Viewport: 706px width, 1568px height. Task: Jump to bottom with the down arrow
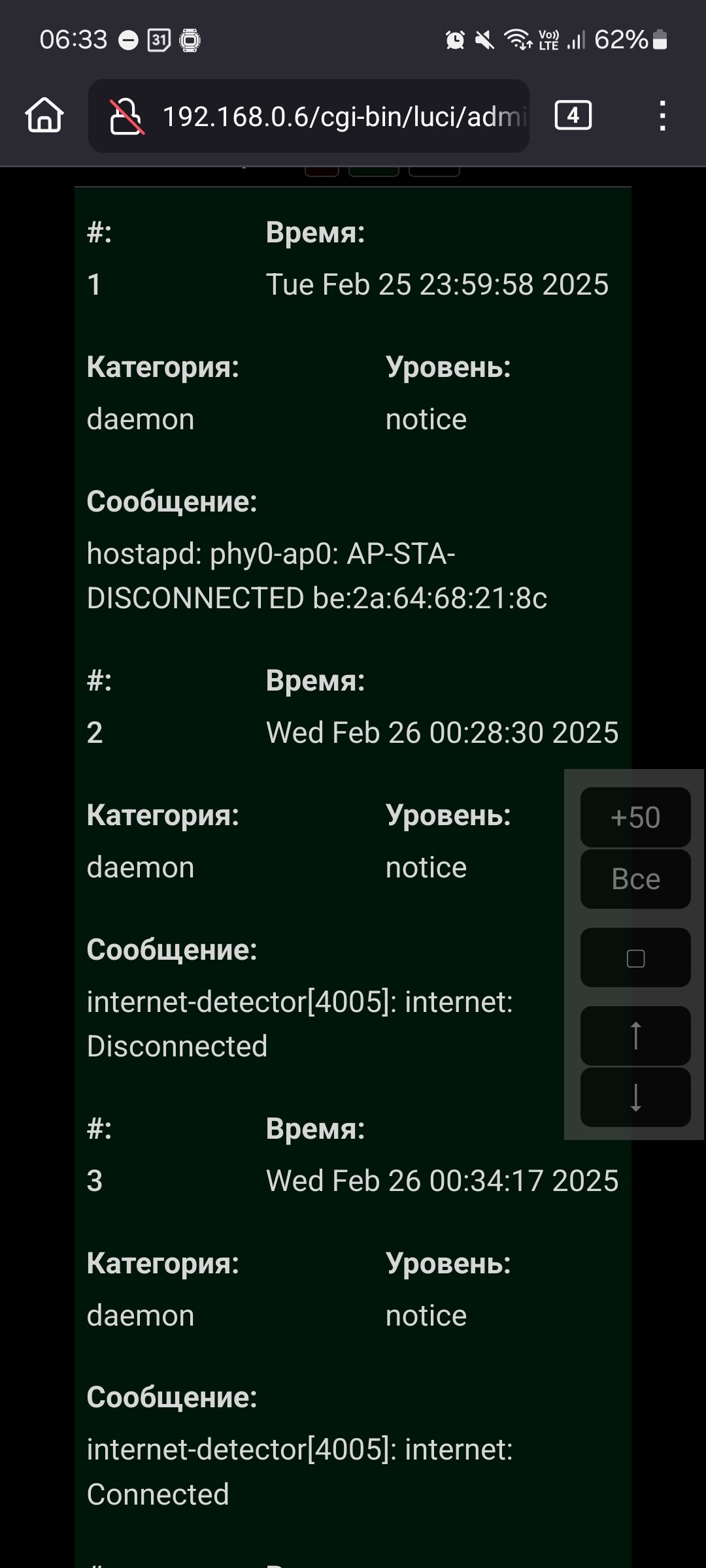(635, 1098)
